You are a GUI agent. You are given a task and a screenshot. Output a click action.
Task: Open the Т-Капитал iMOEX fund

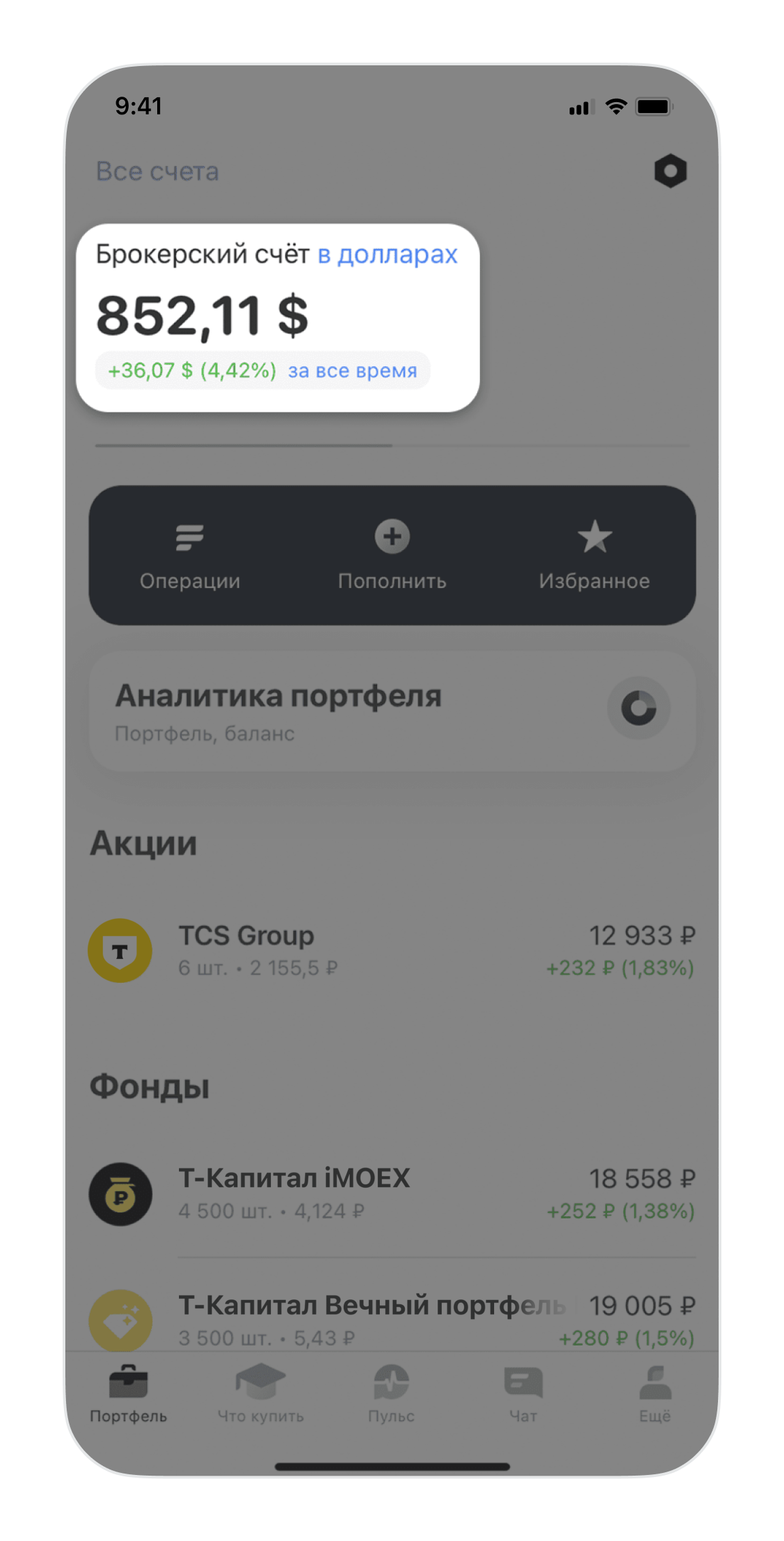[392, 1194]
